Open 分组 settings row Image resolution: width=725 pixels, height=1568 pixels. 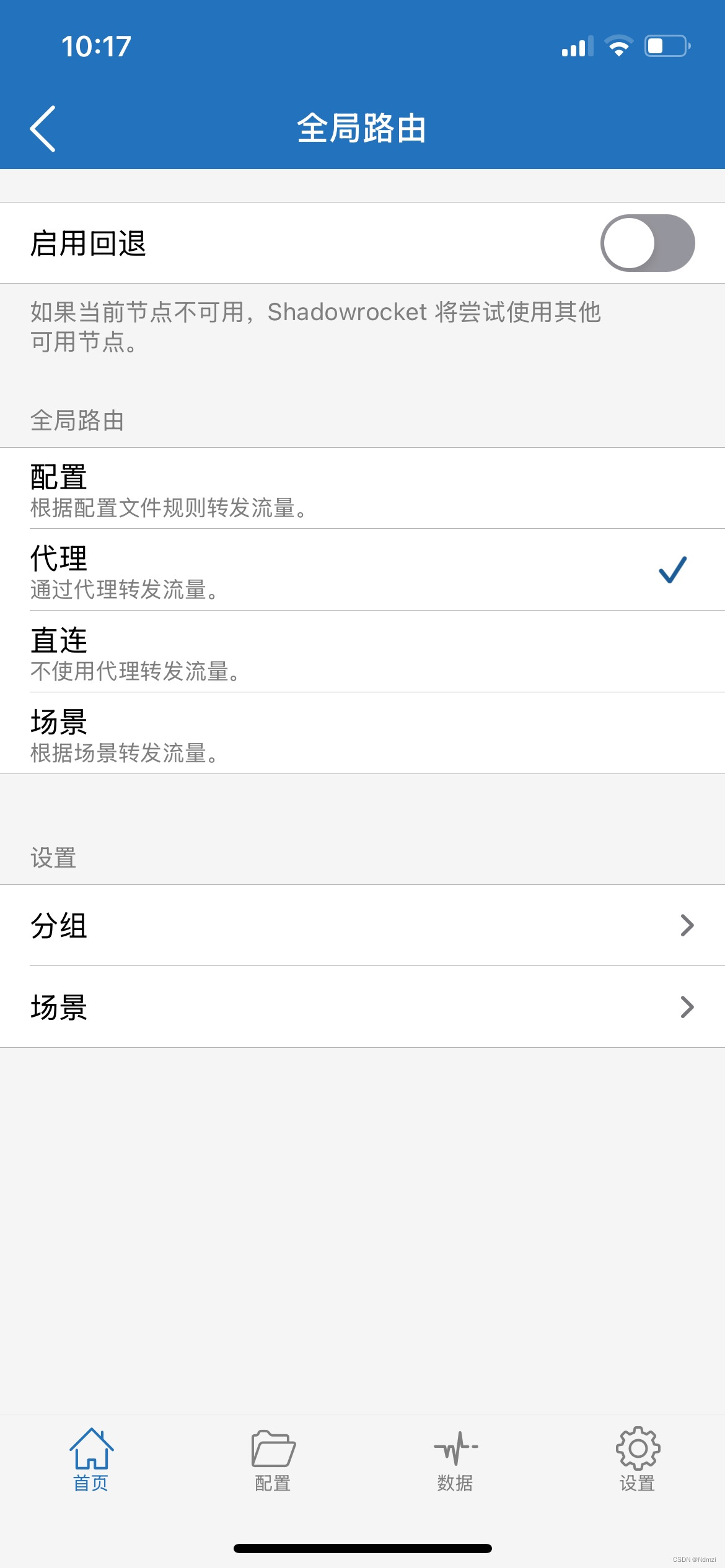pos(362,925)
